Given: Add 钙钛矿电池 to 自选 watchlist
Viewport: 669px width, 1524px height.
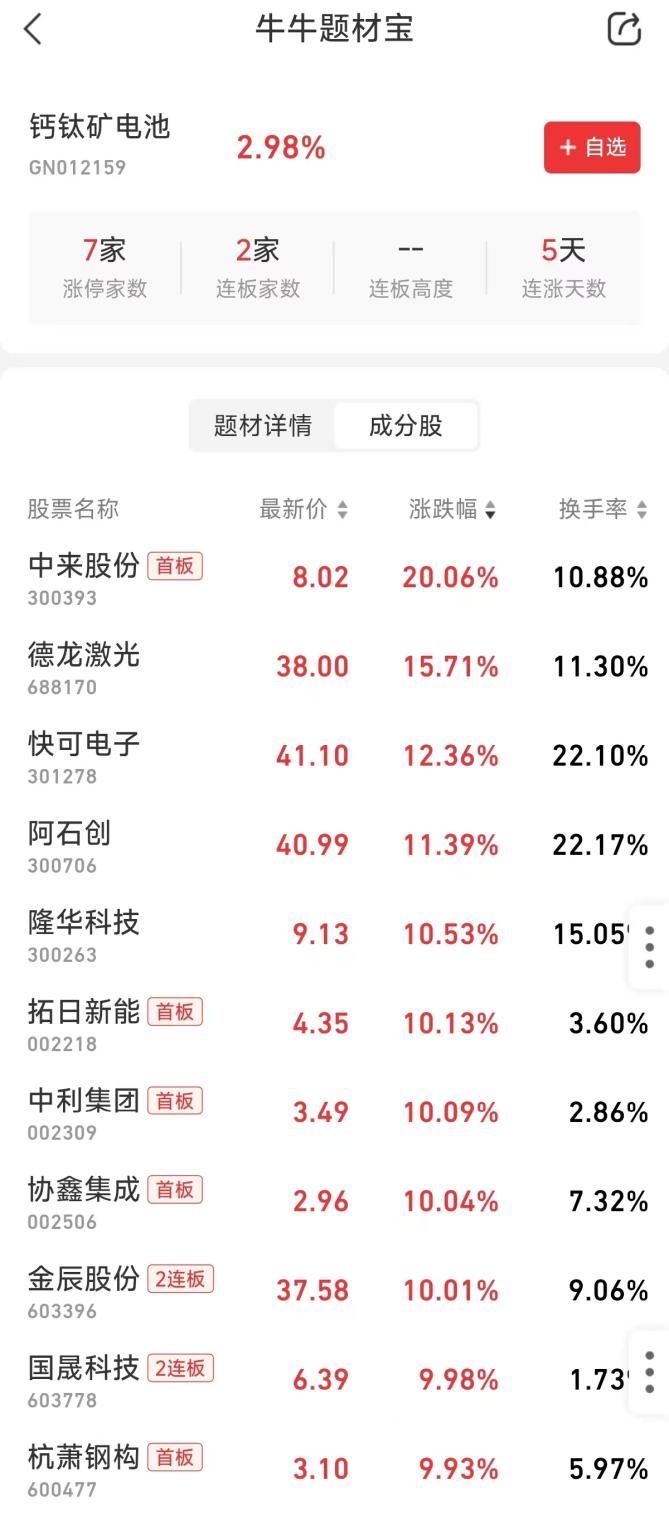Looking at the screenshot, I should pos(592,148).
